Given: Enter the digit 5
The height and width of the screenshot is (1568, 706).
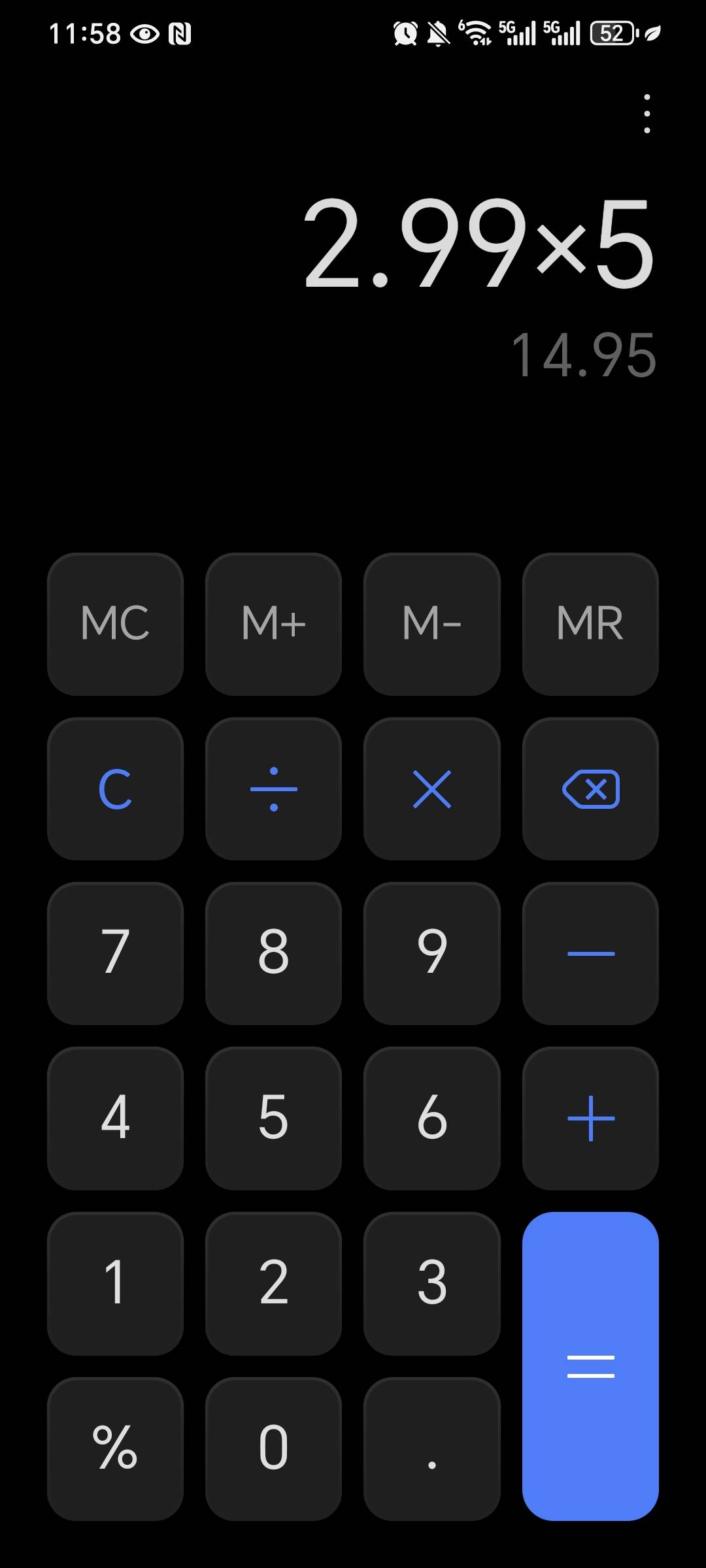Looking at the screenshot, I should point(273,1118).
